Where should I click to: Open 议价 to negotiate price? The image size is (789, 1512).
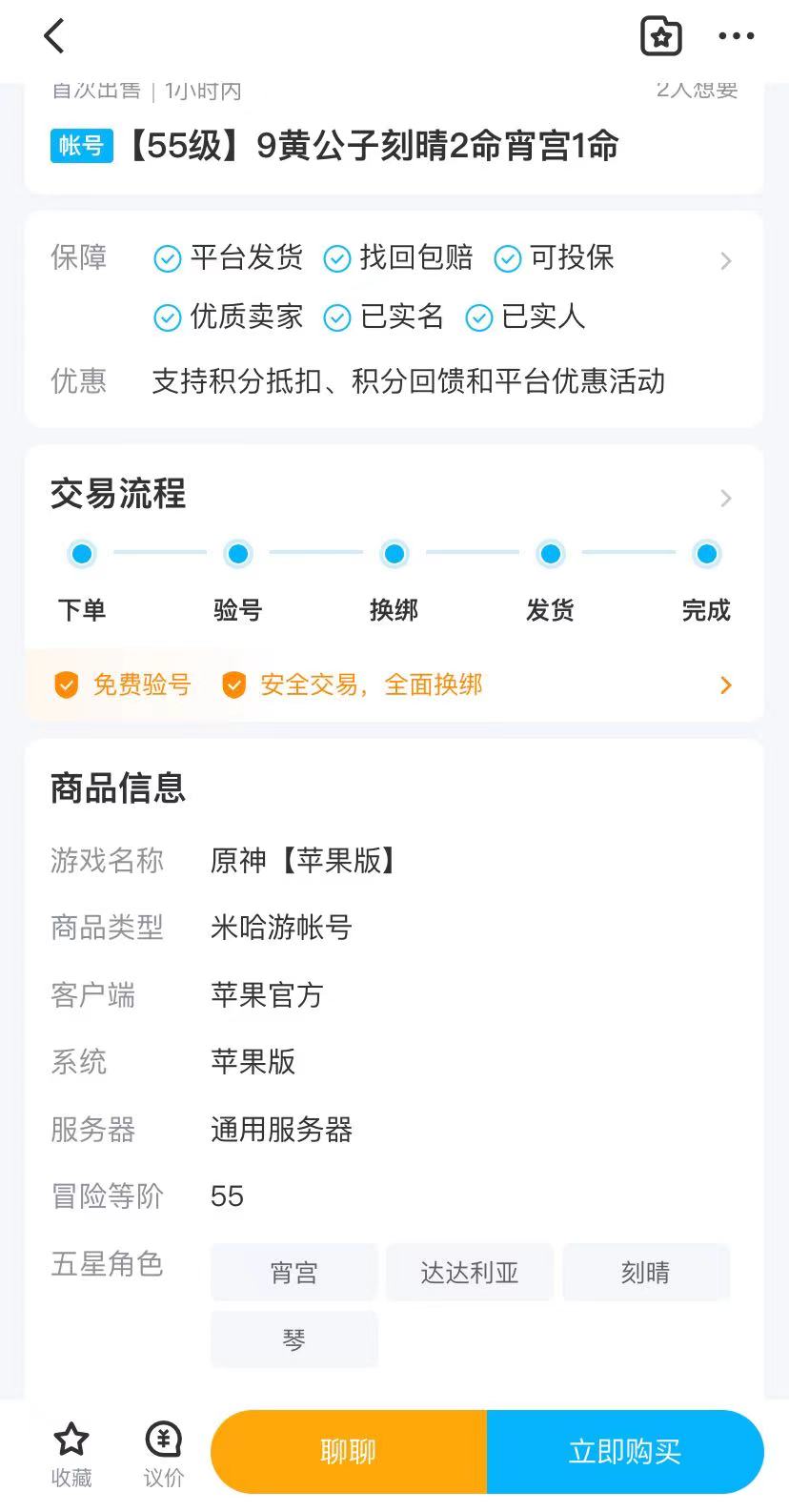tap(163, 1453)
